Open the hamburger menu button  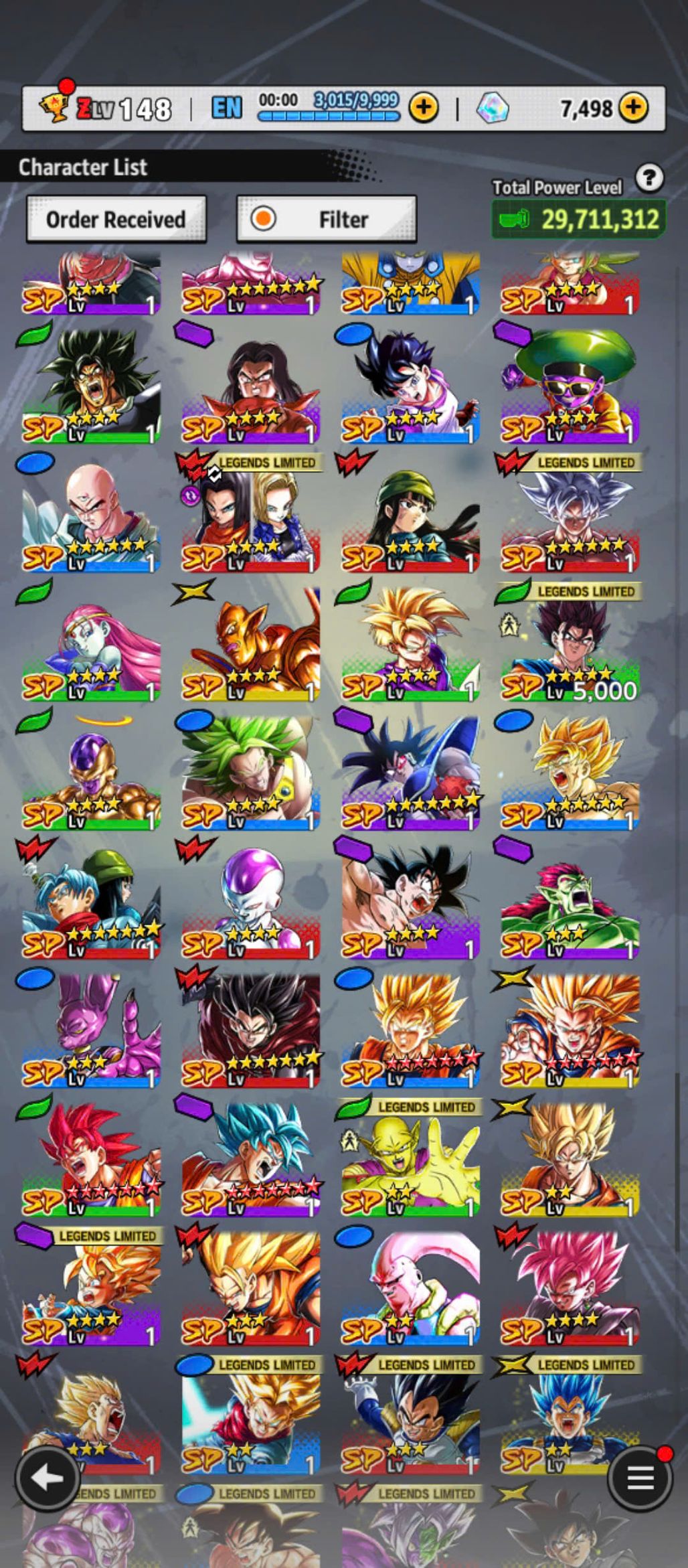pyautogui.click(x=639, y=1478)
